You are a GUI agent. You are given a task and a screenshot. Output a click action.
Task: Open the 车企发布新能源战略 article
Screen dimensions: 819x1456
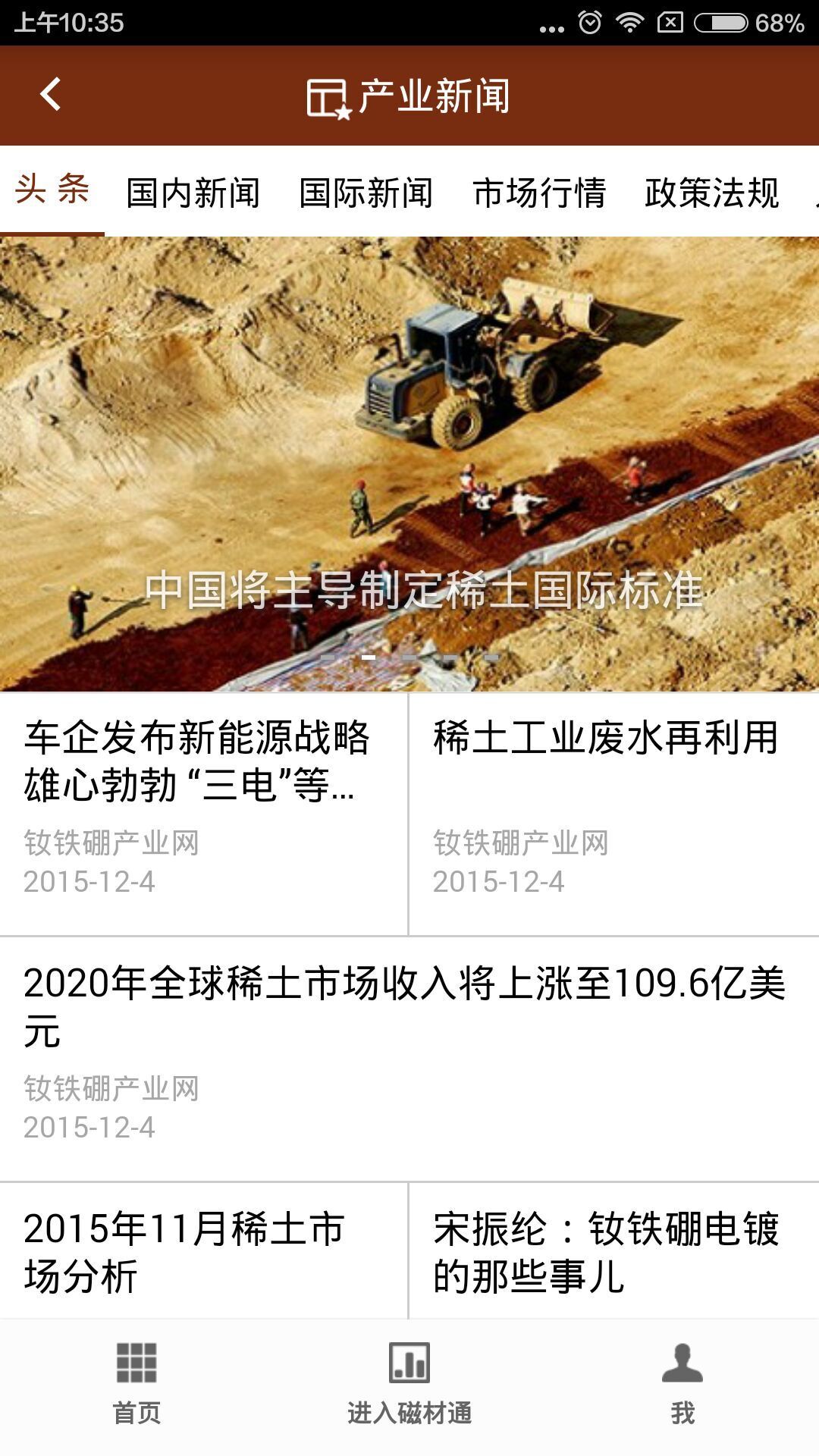coord(203,814)
